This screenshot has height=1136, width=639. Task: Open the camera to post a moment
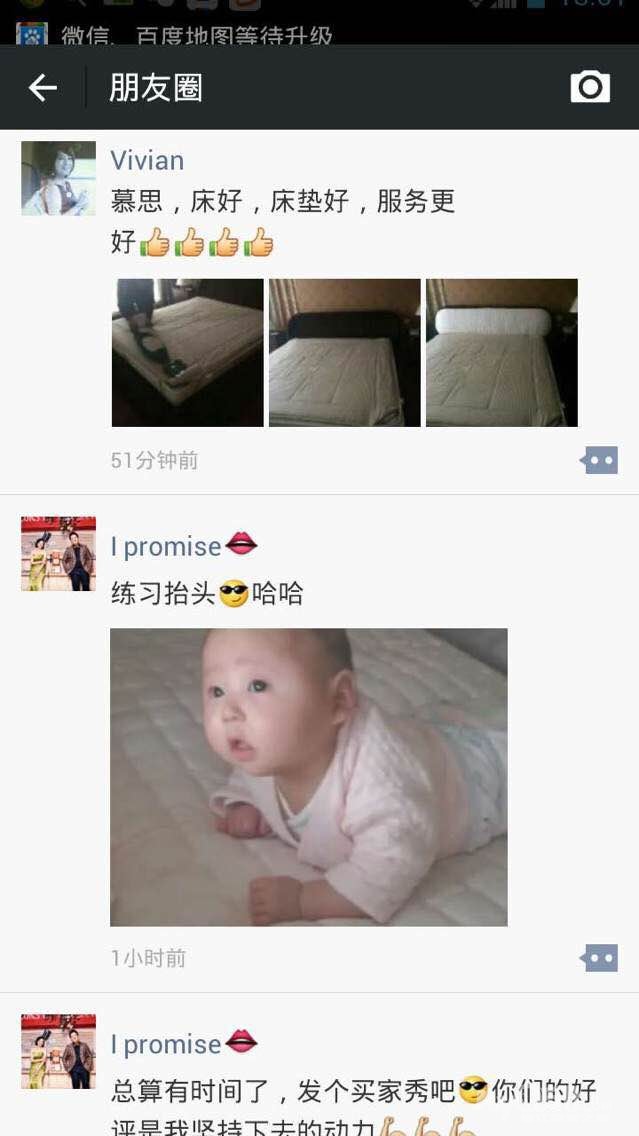590,87
